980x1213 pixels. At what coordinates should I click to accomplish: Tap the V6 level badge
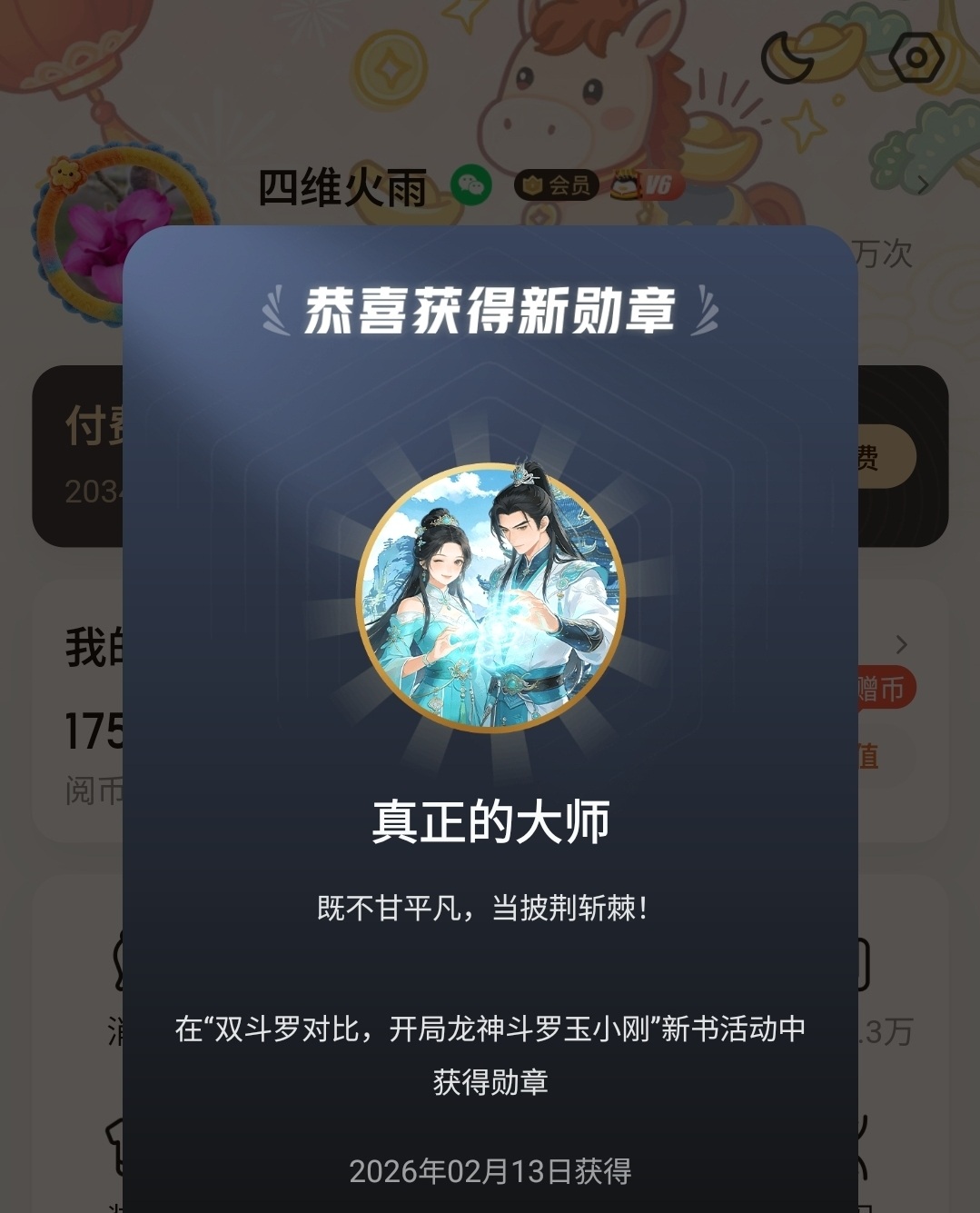pos(647,185)
